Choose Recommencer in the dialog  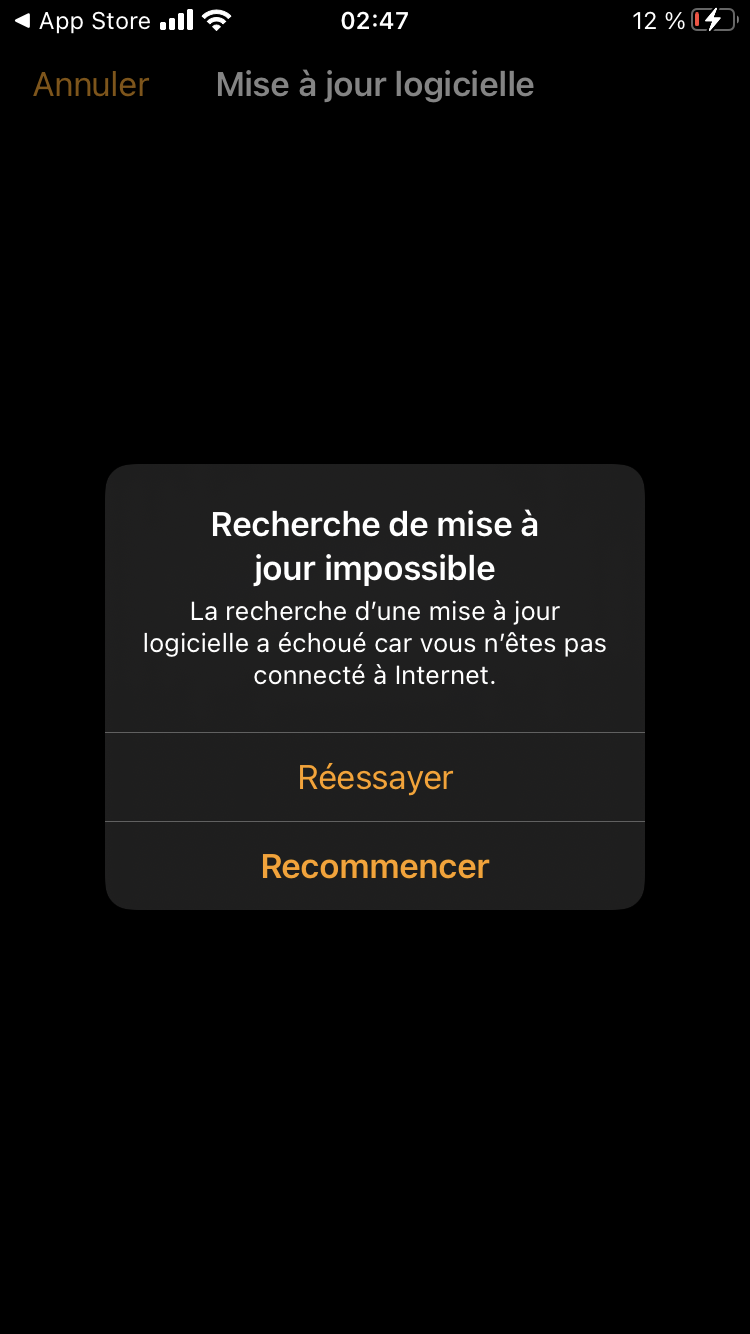click(375, 866)
